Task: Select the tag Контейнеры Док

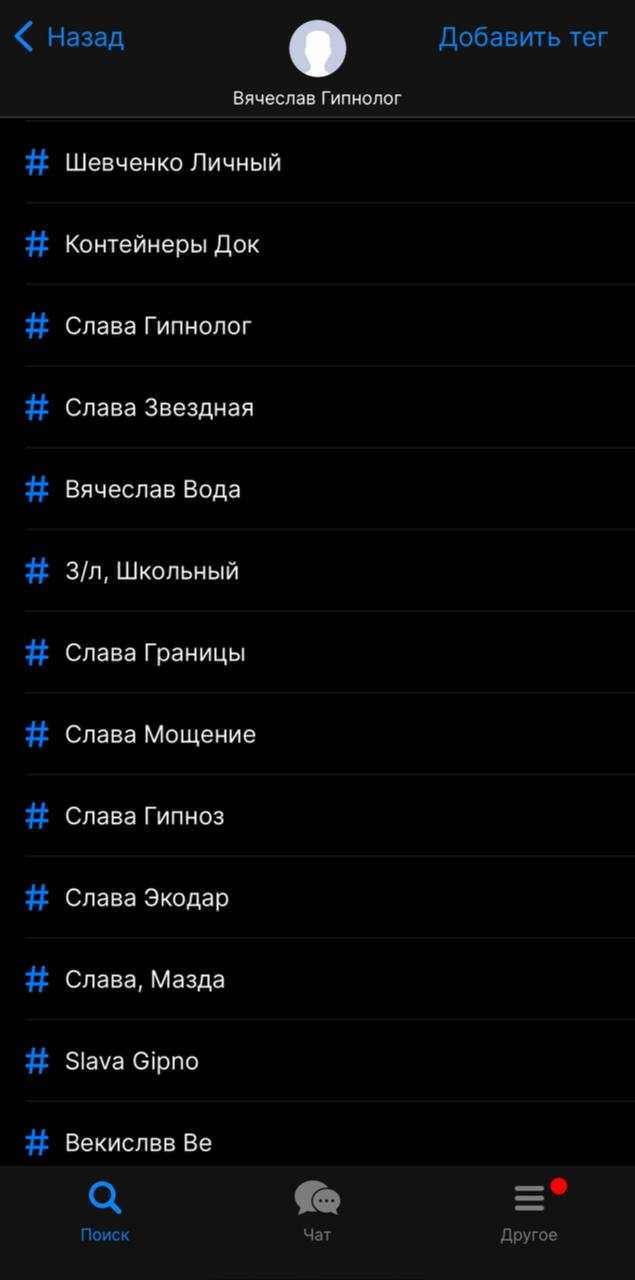Action: pos(162,244)
